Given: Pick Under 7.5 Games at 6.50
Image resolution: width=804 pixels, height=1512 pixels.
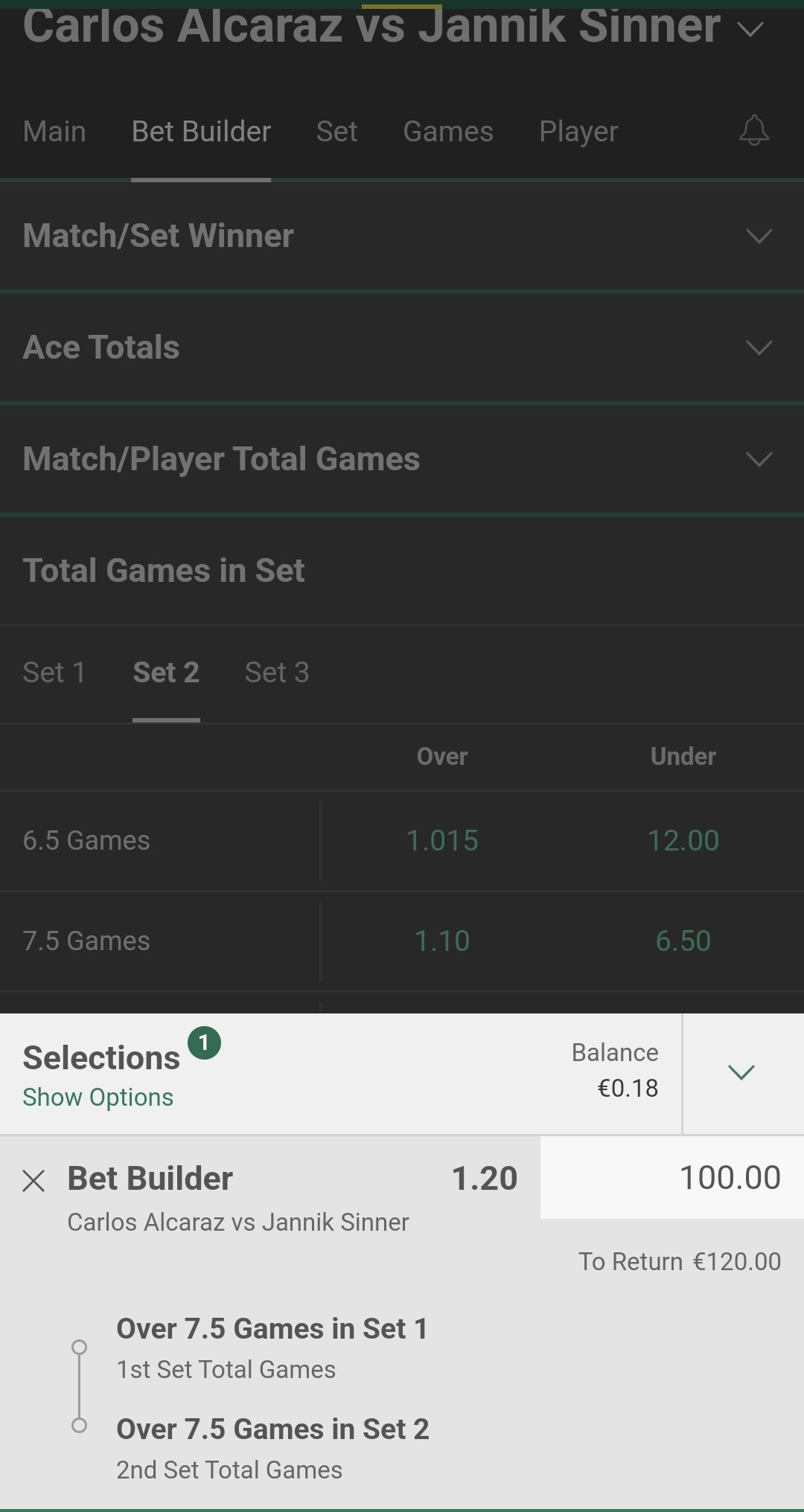Looking at the screenshot, I should coord(683,941).
